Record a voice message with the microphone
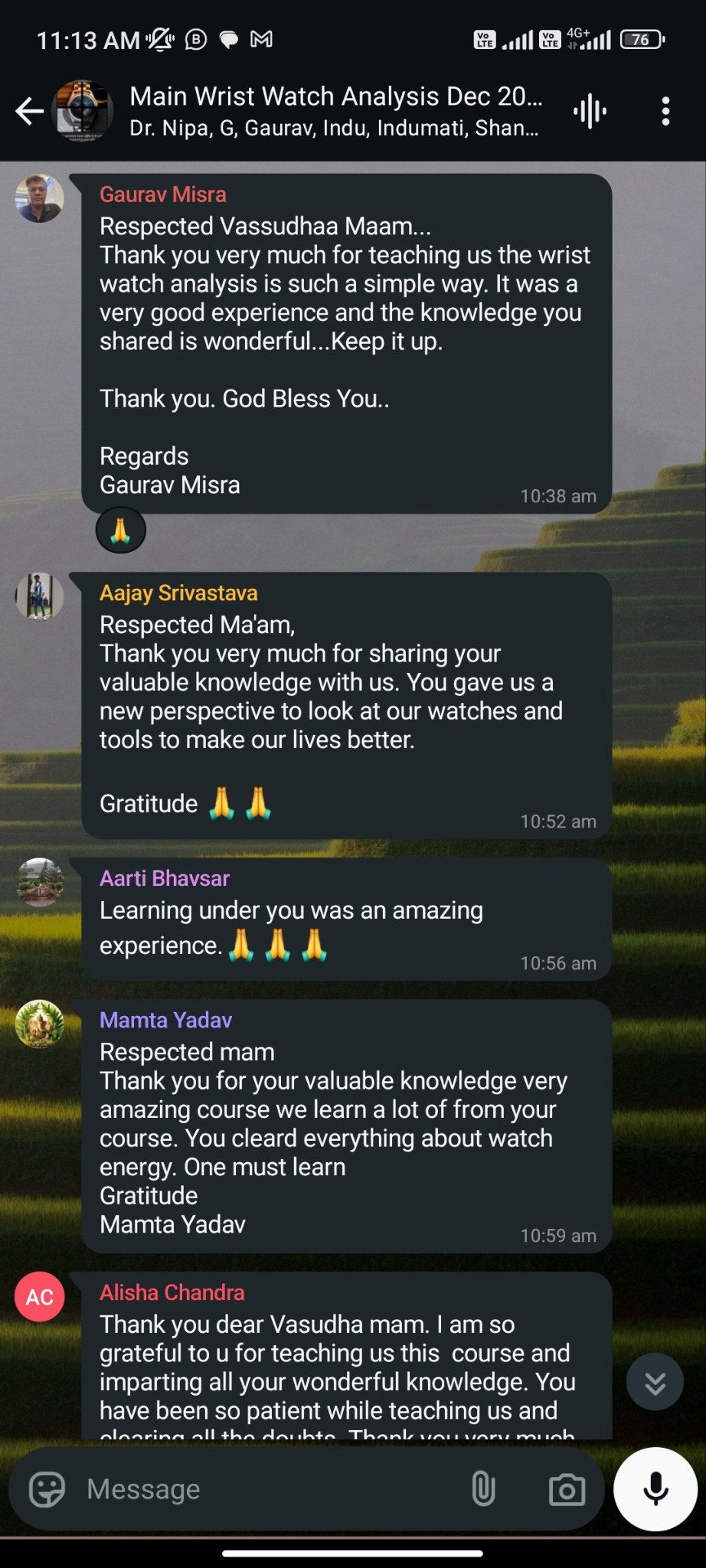 coord(655,1489)
